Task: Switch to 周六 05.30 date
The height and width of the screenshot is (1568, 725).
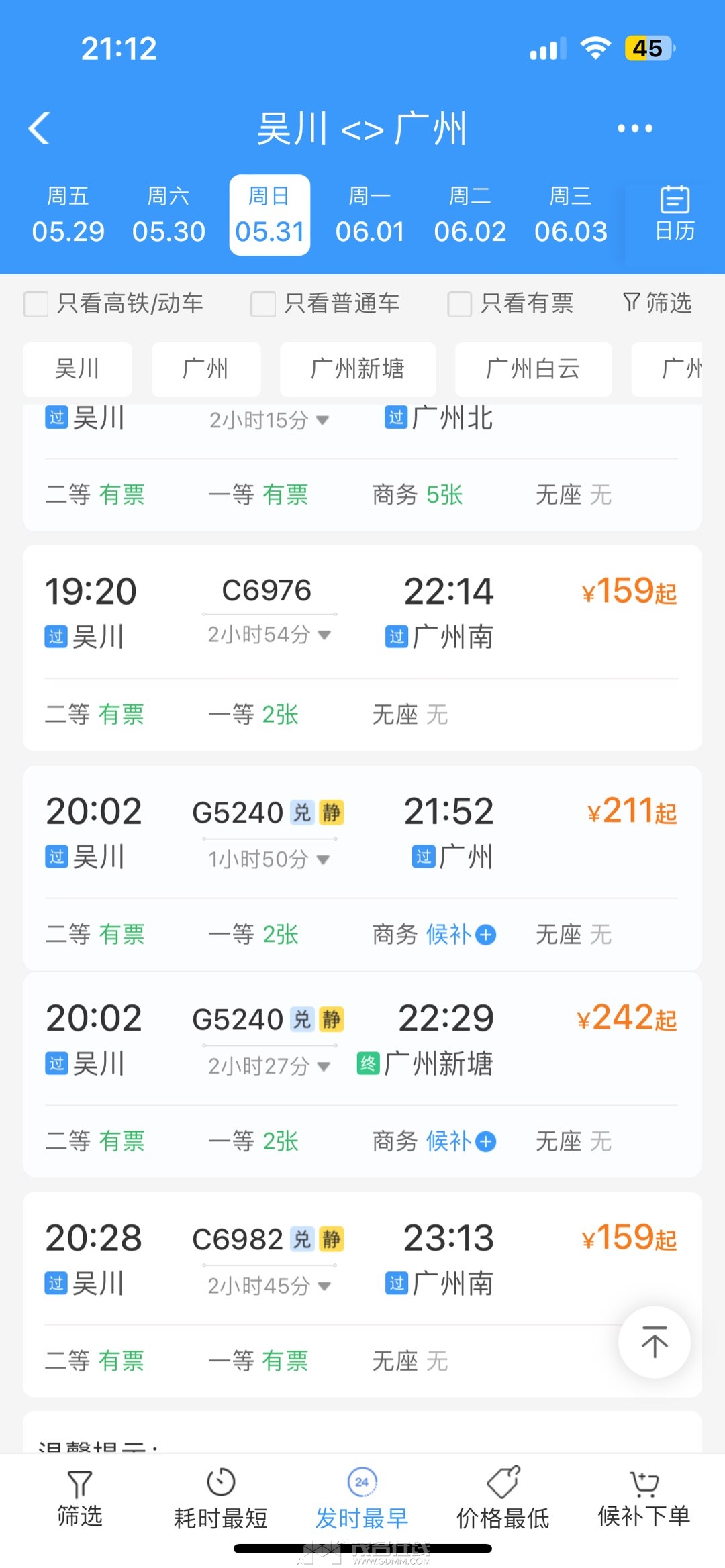Action: point(168,215)
